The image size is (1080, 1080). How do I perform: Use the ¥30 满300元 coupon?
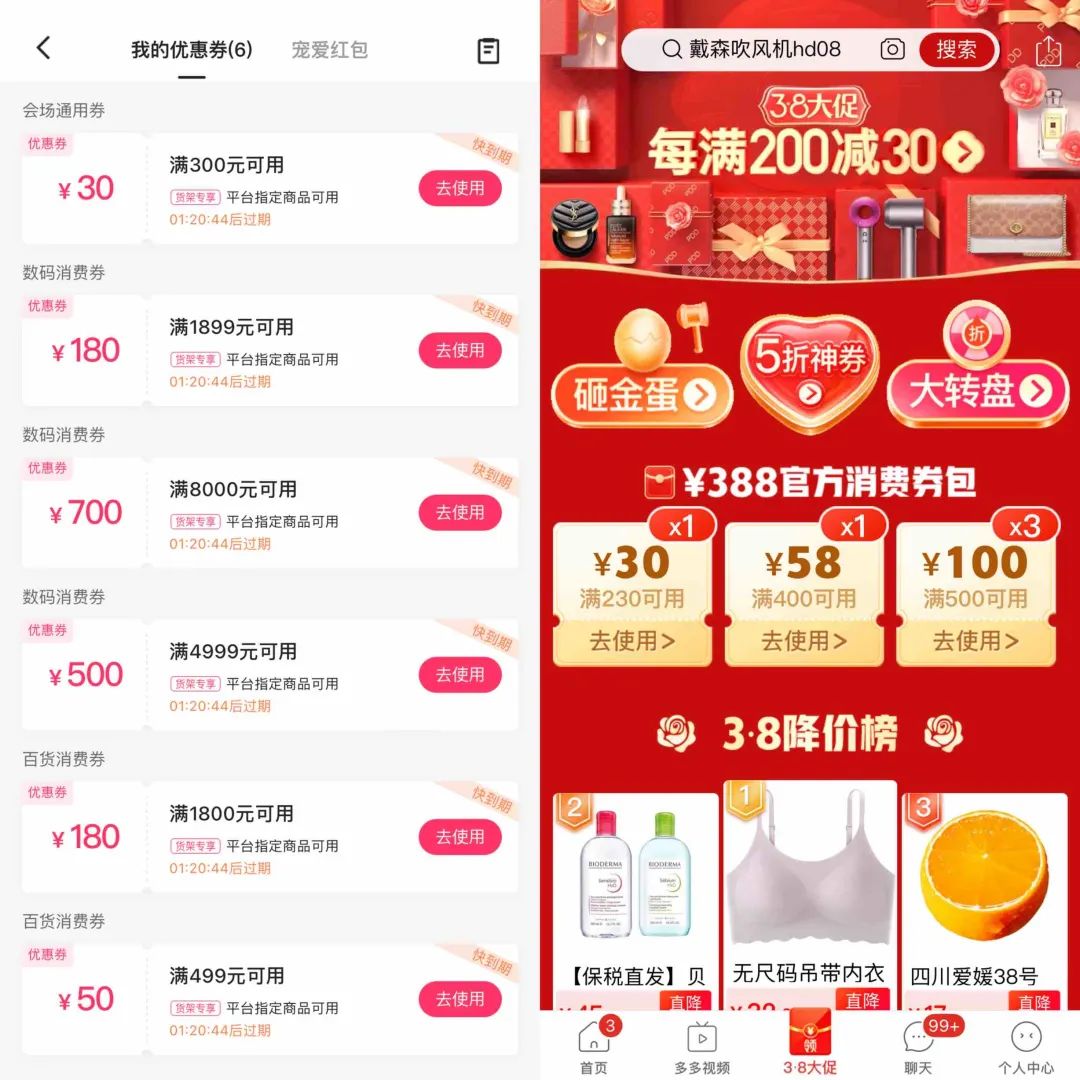click(x=459, y=188)
